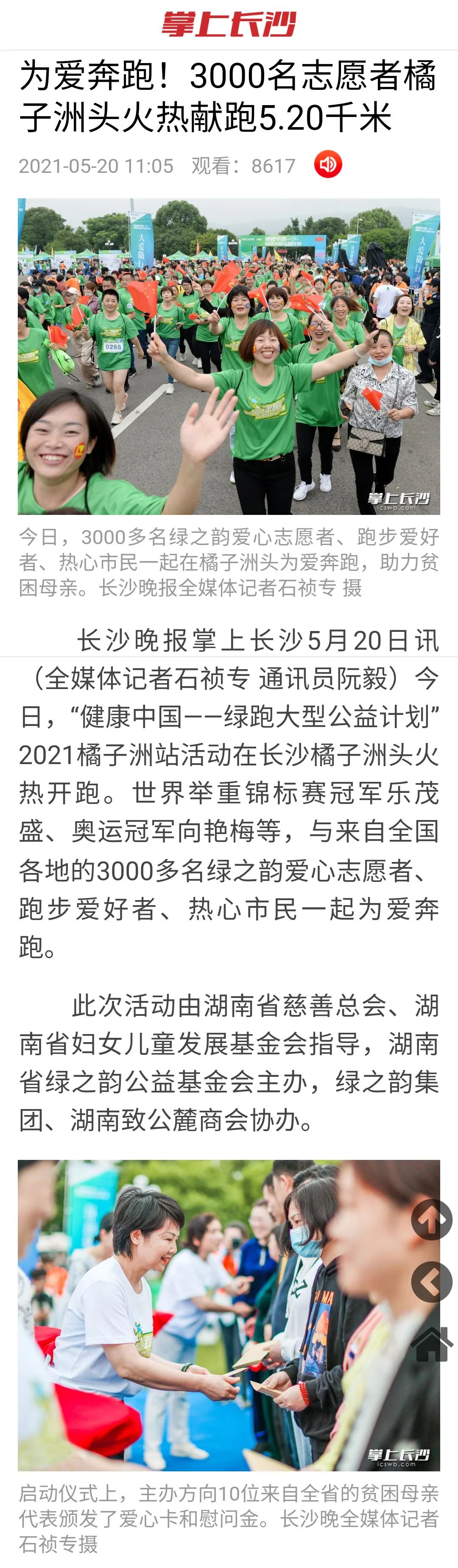Open the photo of green-shirted volunteers running

(x=229, y=356)
